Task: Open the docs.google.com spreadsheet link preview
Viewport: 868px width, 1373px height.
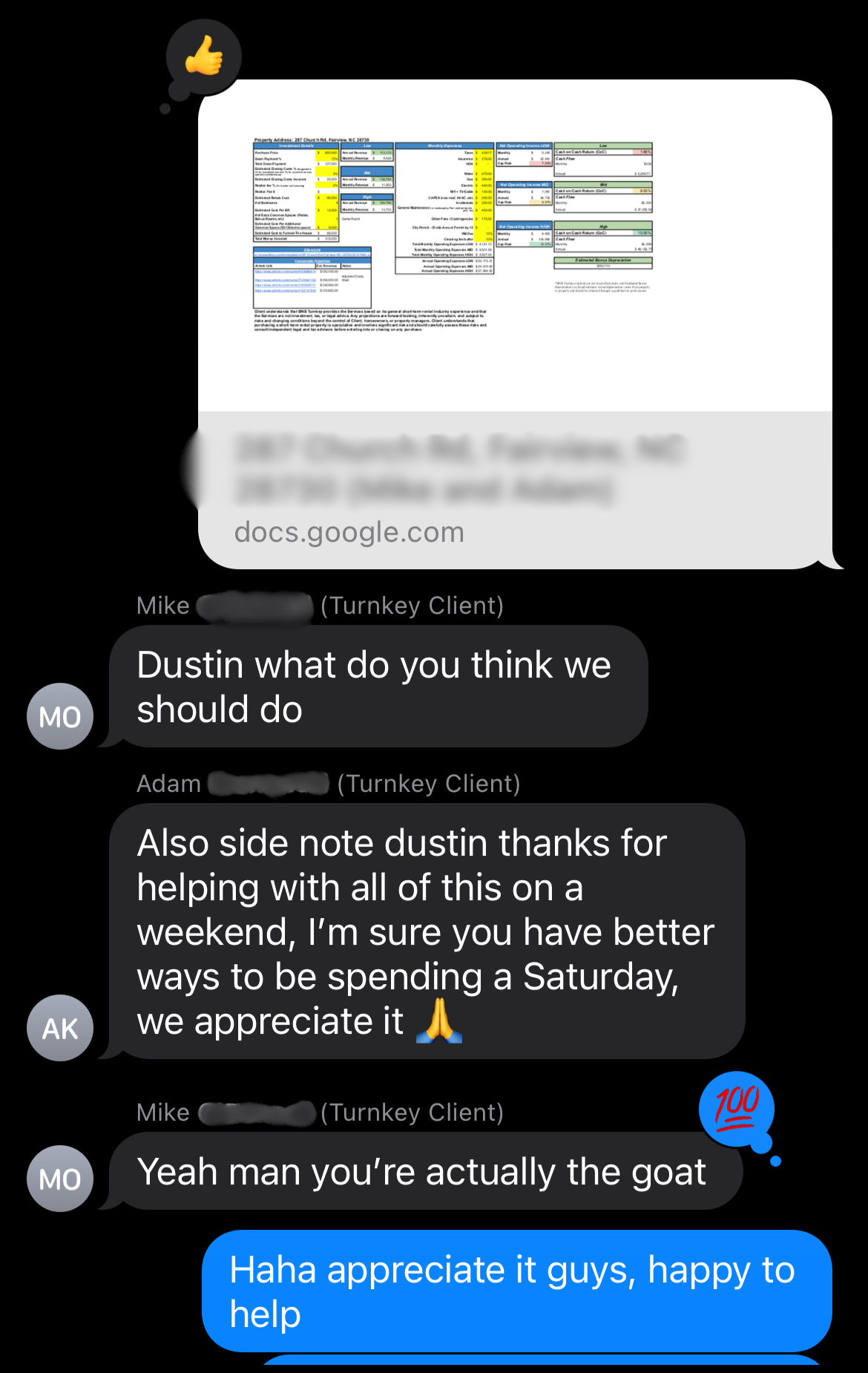Action: [x=514, y=324]
